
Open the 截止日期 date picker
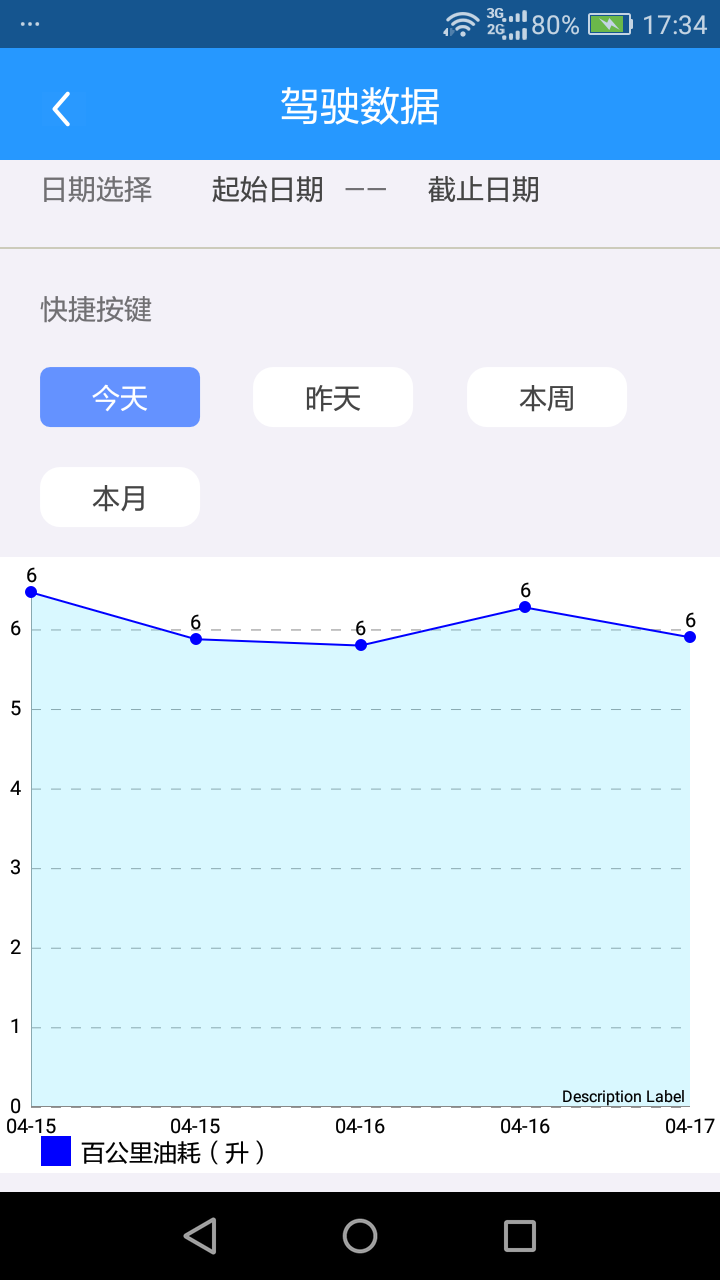484,190
